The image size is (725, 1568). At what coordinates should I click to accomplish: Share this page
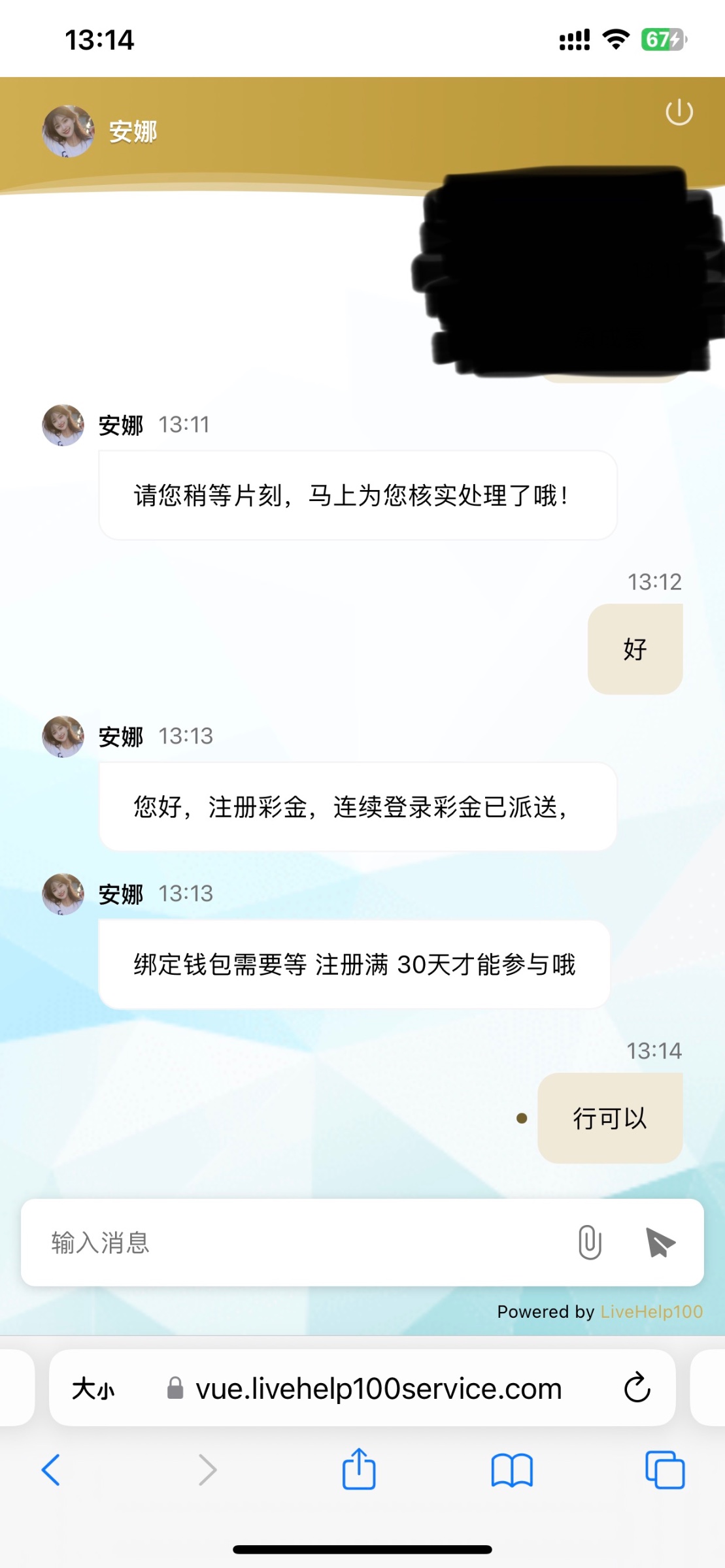tap(359, 1469)
